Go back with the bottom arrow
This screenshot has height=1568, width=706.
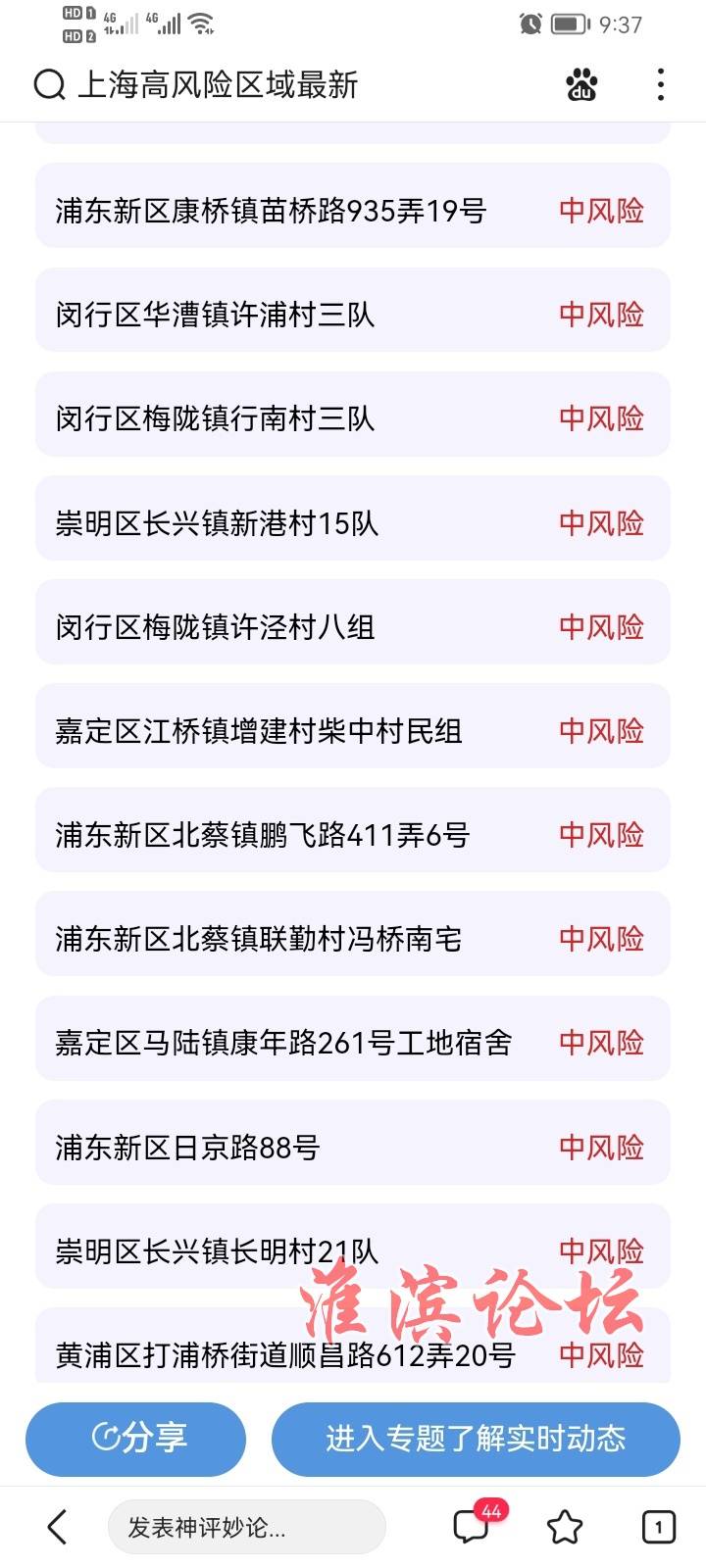click(x=57, y=1527)
